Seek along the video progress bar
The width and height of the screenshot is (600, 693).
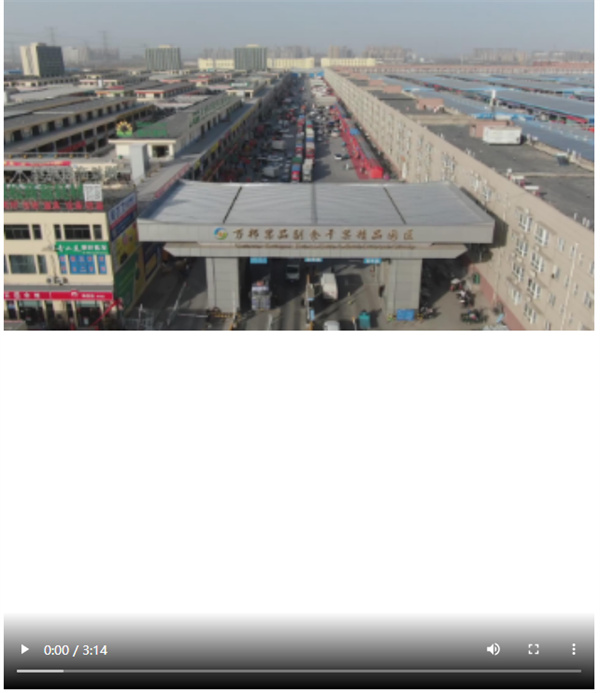tap(300, 671)
